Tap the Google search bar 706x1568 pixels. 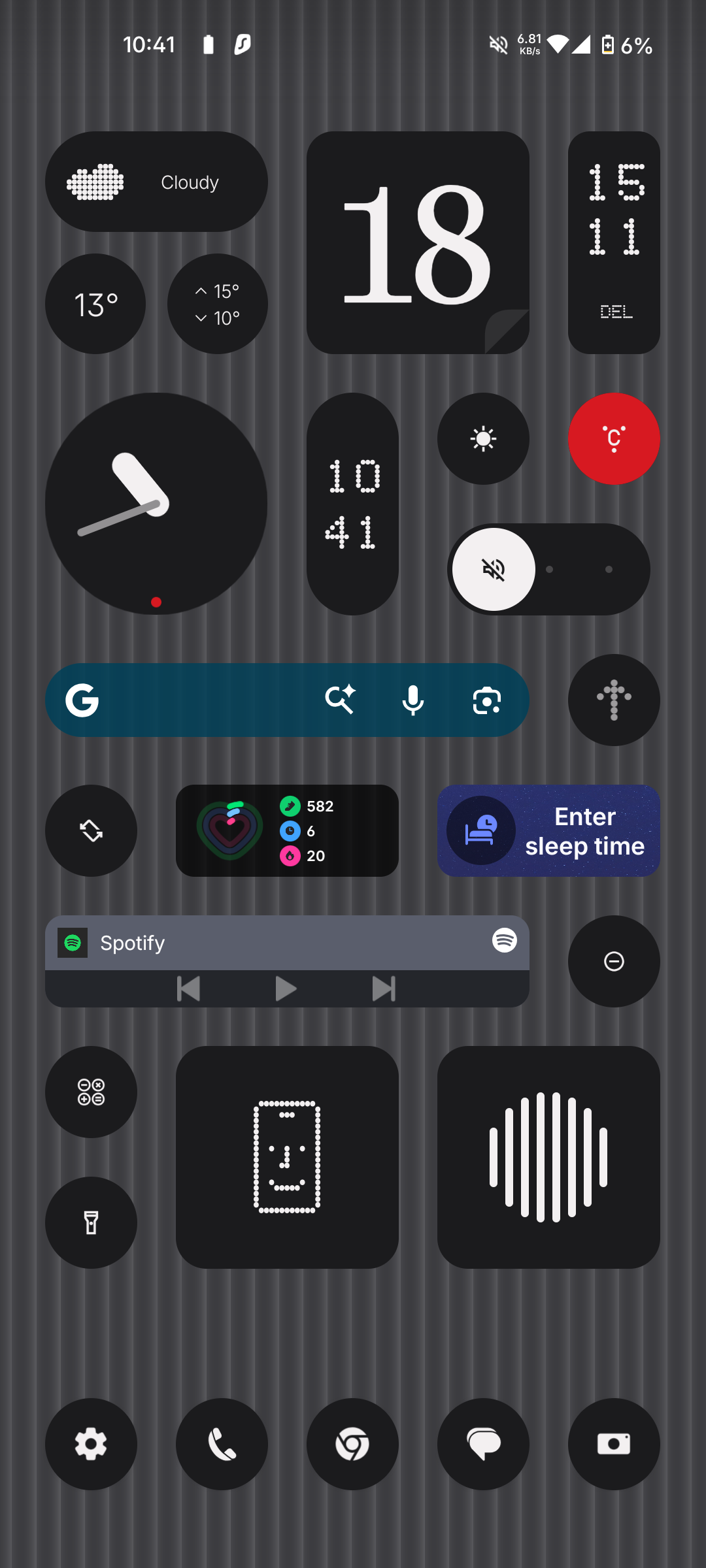(196, 700)
